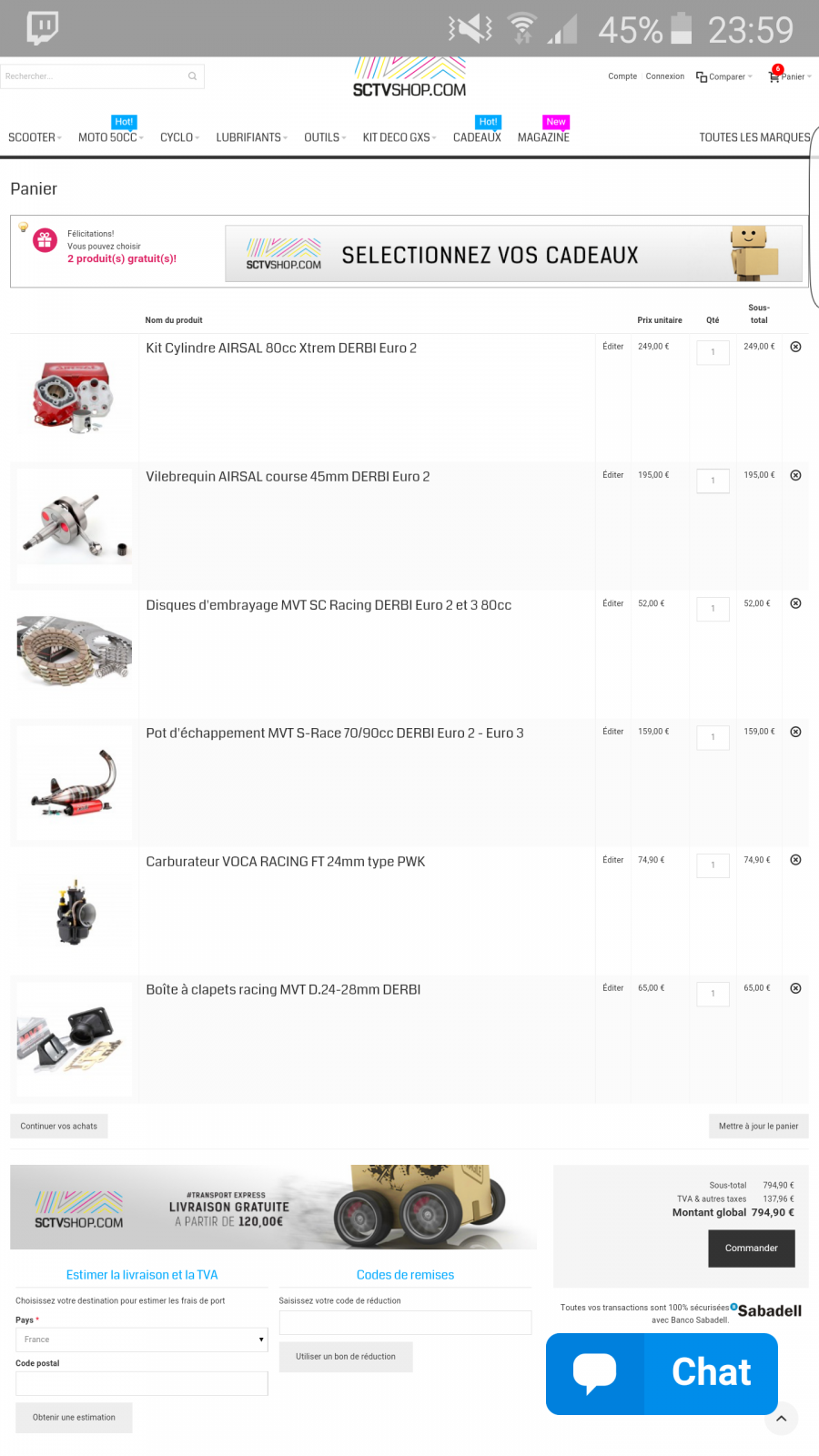Open the Connexion link
This screenshot has width=819, height=1456.
click(x=665, y=76)
